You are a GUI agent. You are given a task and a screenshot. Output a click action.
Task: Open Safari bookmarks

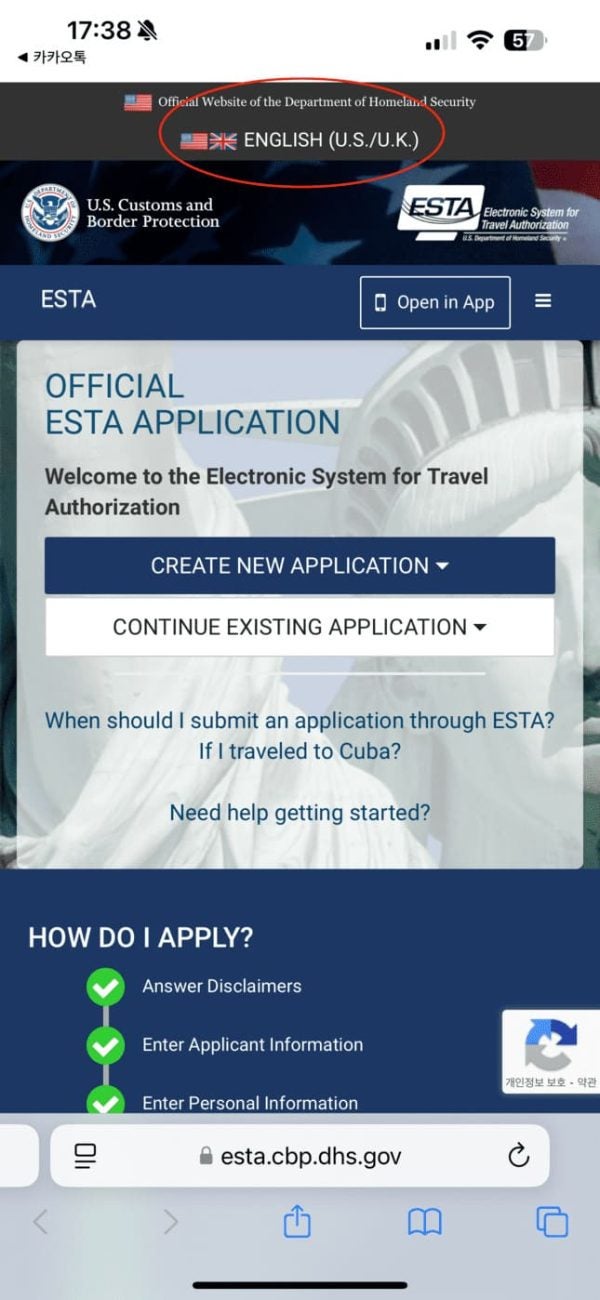tap(424, 1222)
